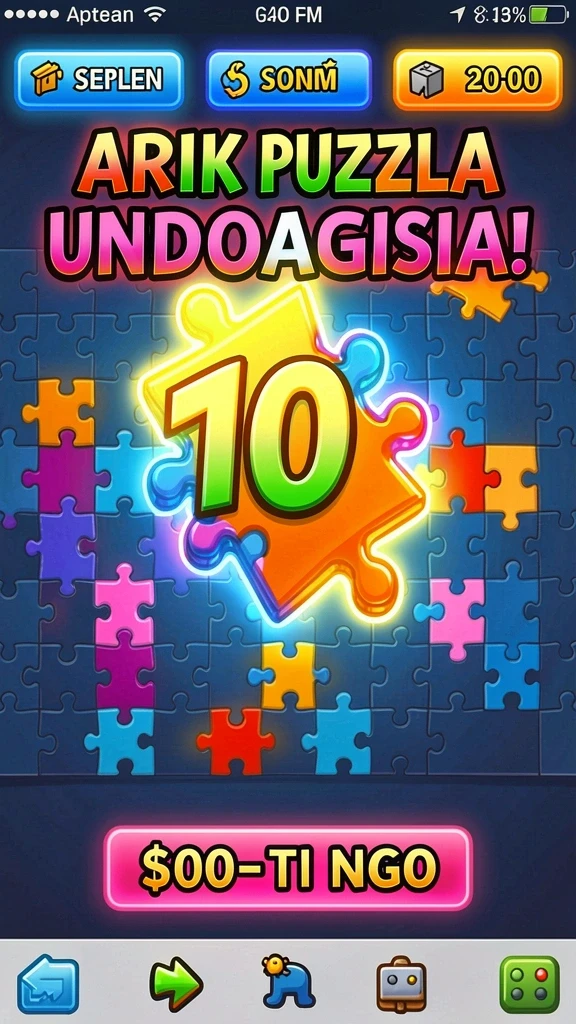Tap the green forward arrow icon
This screenshot has width=576, height=1024.
pyautogui.click(x=176, y=984)
